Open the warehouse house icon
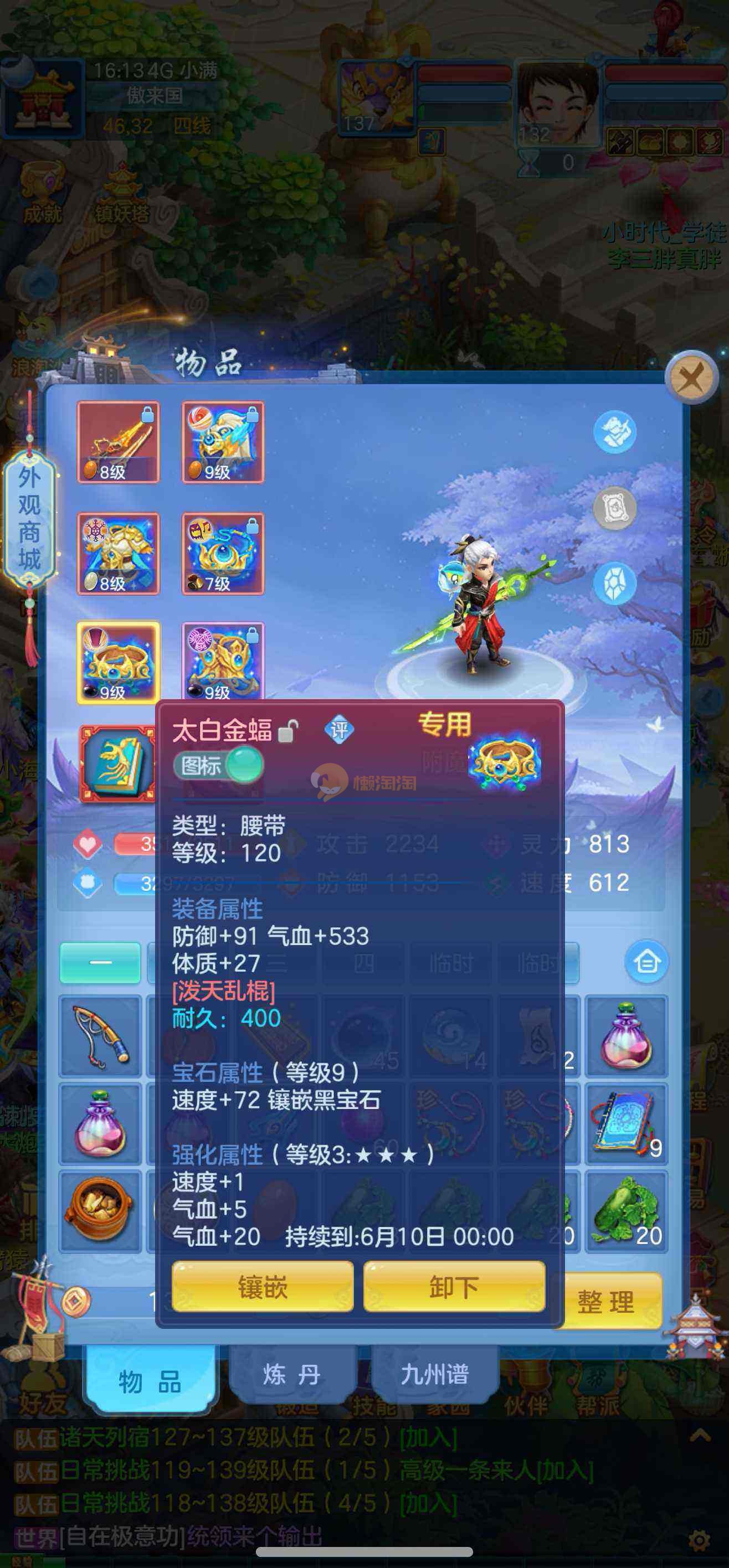This screenshot has width=729, height=1568. pos(646,962)
